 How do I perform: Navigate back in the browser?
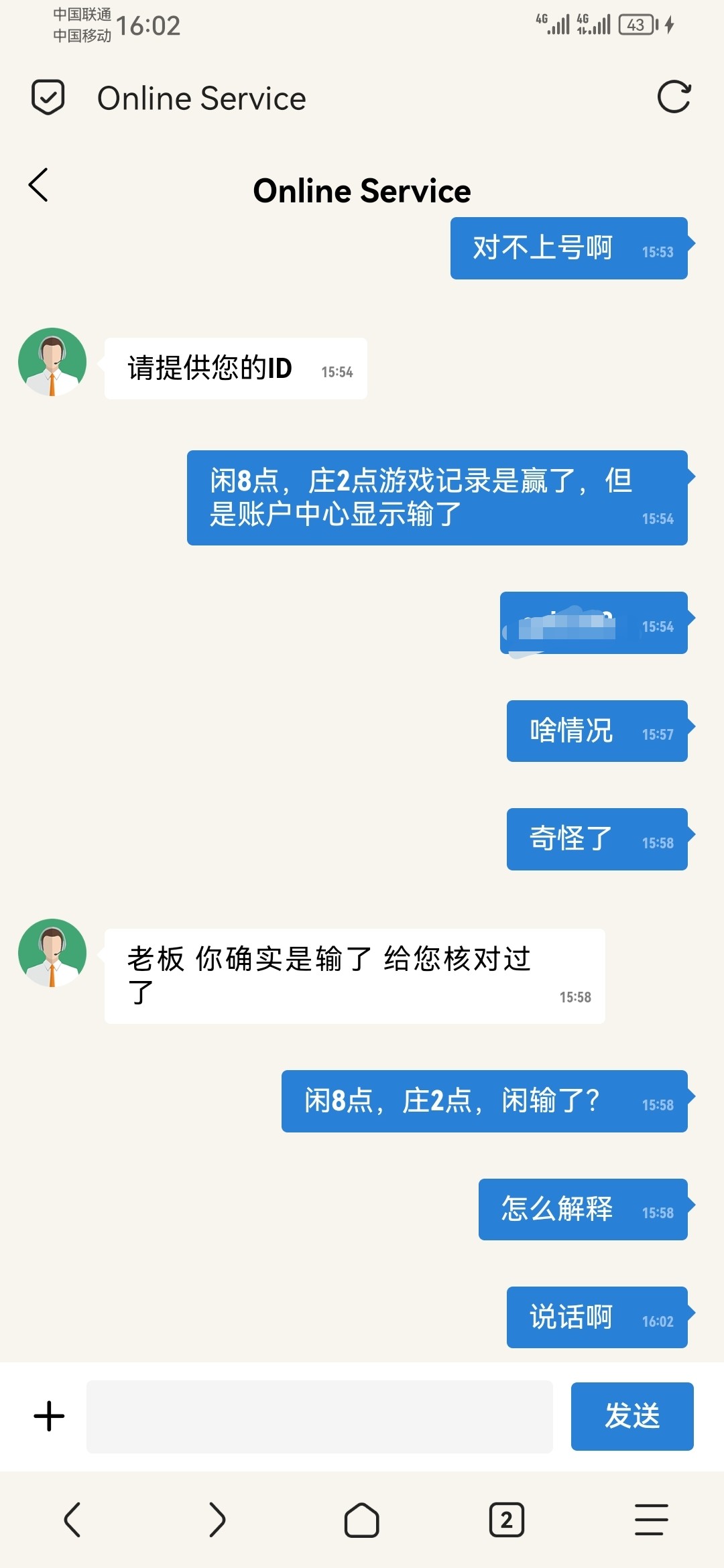click(72, 1519)
